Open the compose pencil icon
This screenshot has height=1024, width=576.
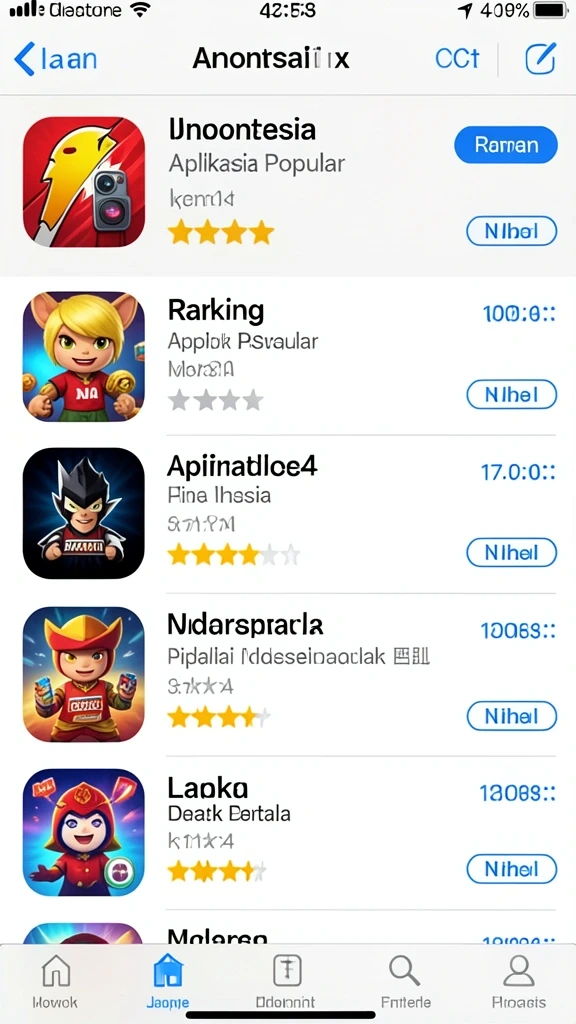point(541,59)
